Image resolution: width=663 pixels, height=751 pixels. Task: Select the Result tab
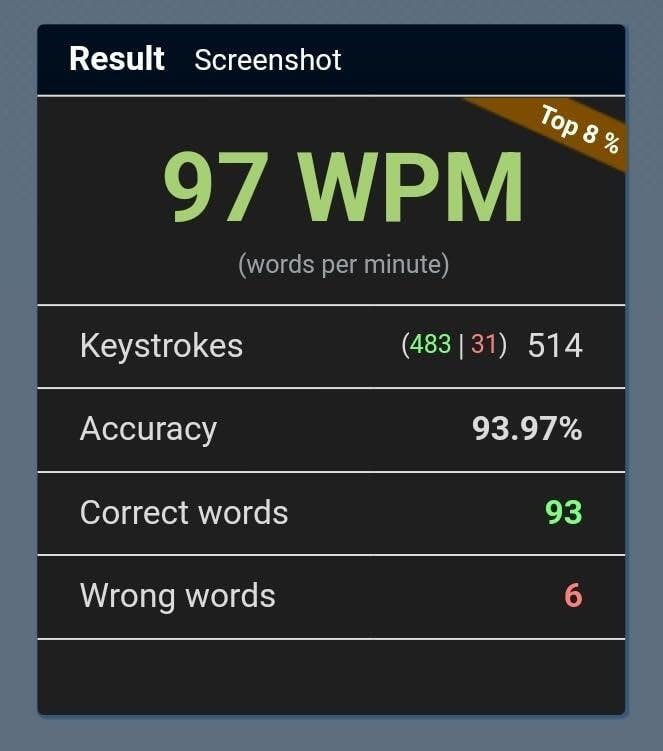point(116,59)
